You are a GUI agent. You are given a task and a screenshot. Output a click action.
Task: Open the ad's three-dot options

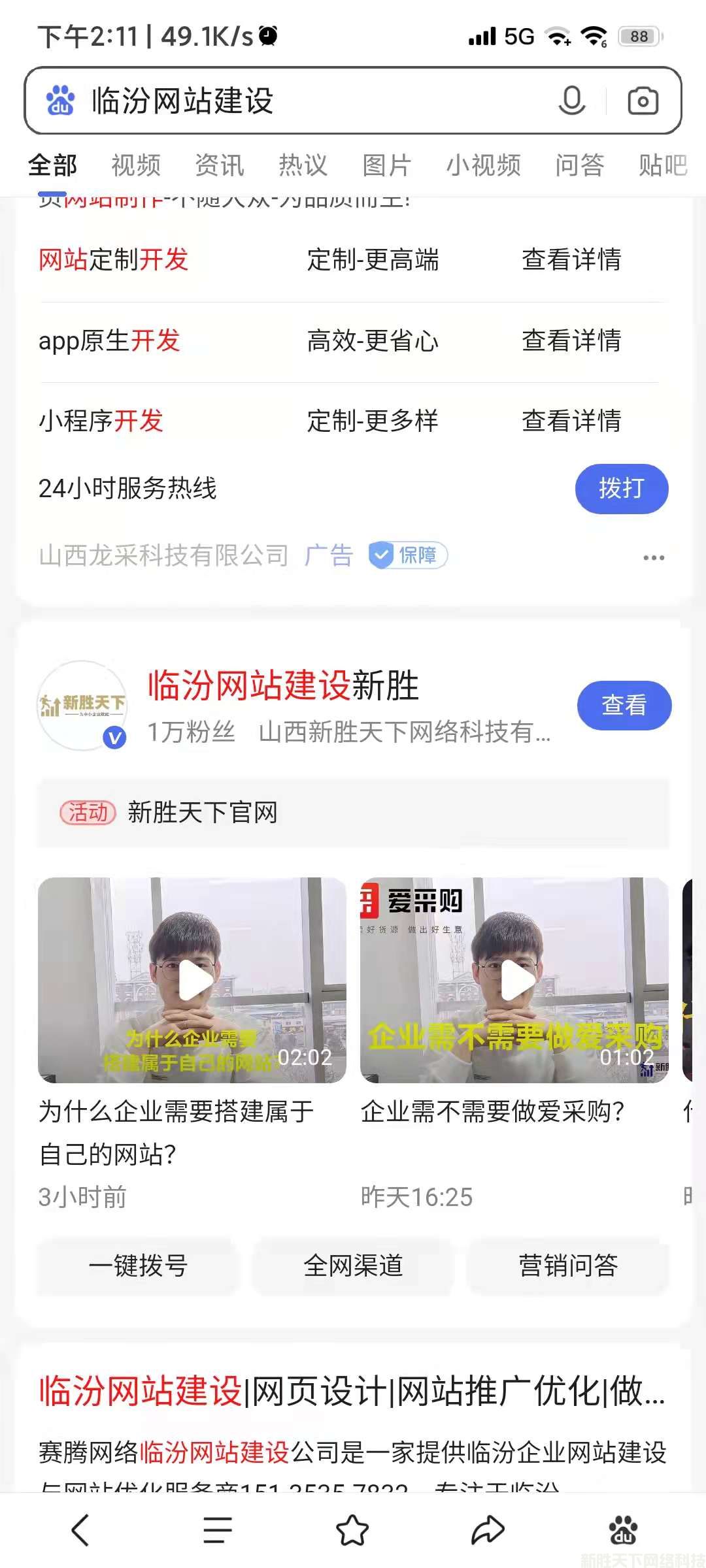click(654, 557)
